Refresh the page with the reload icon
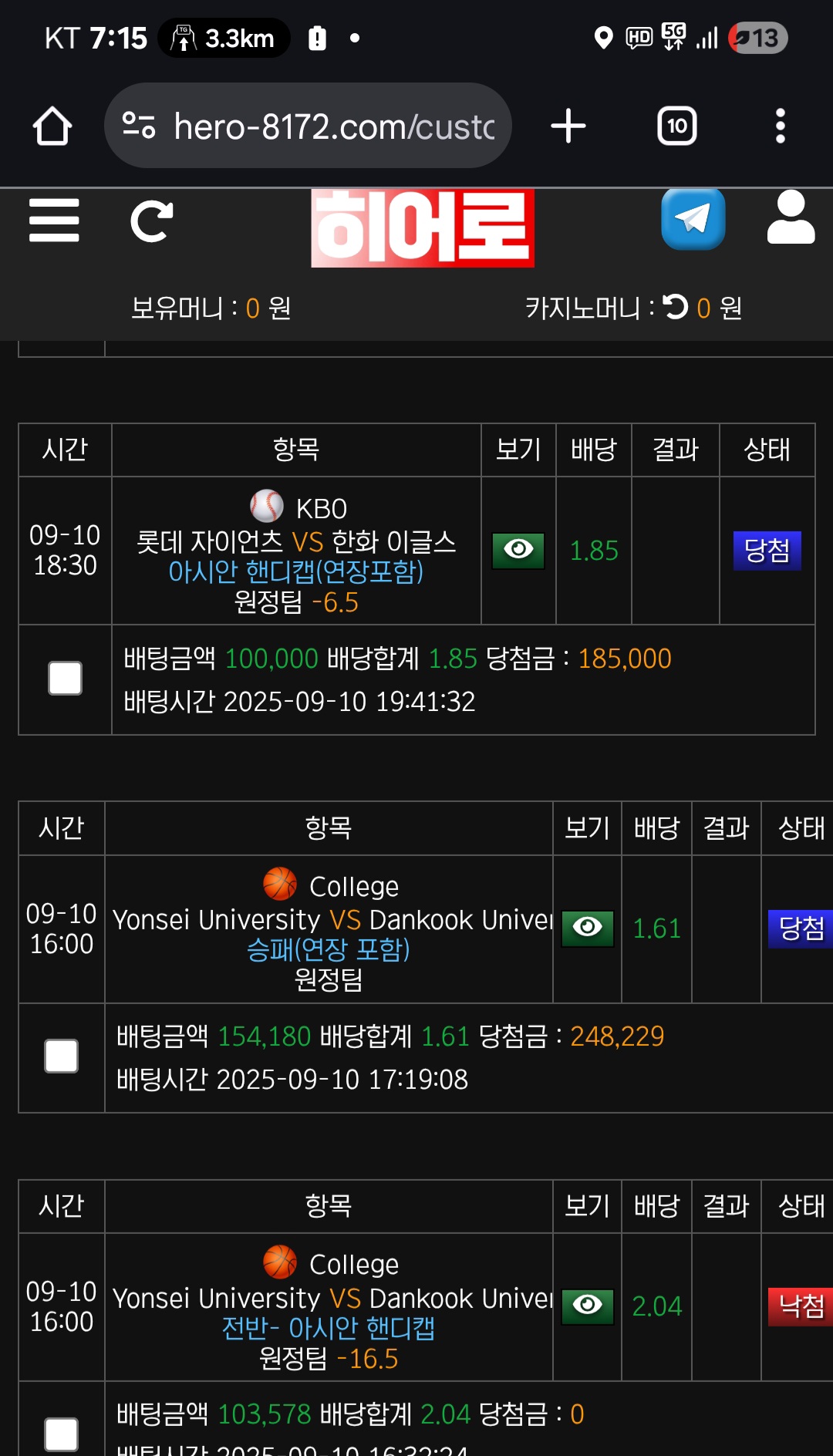Image resolution: width=833 pixels, height=1456 pixels. (x=151, y=221)
